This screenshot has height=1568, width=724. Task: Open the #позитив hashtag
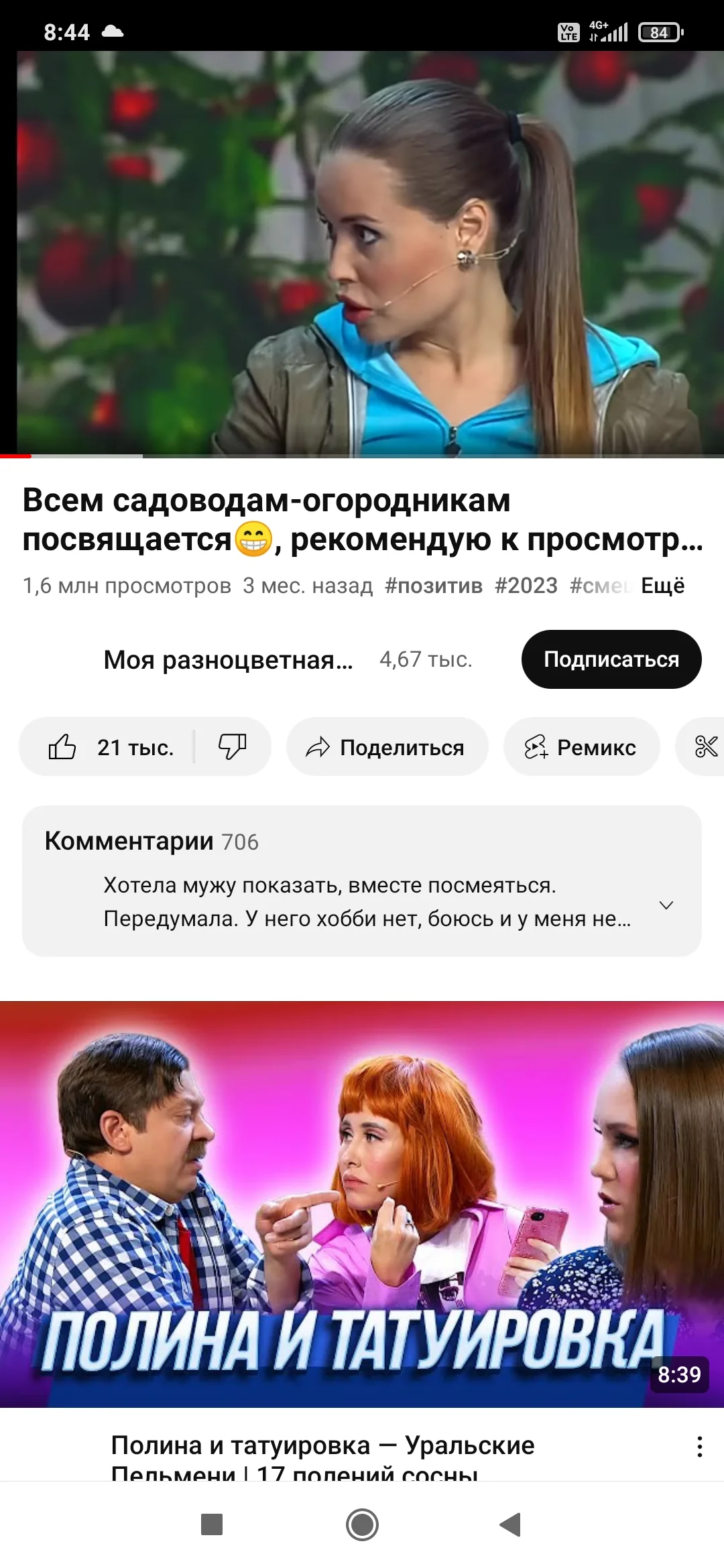[x=433, y=585]
